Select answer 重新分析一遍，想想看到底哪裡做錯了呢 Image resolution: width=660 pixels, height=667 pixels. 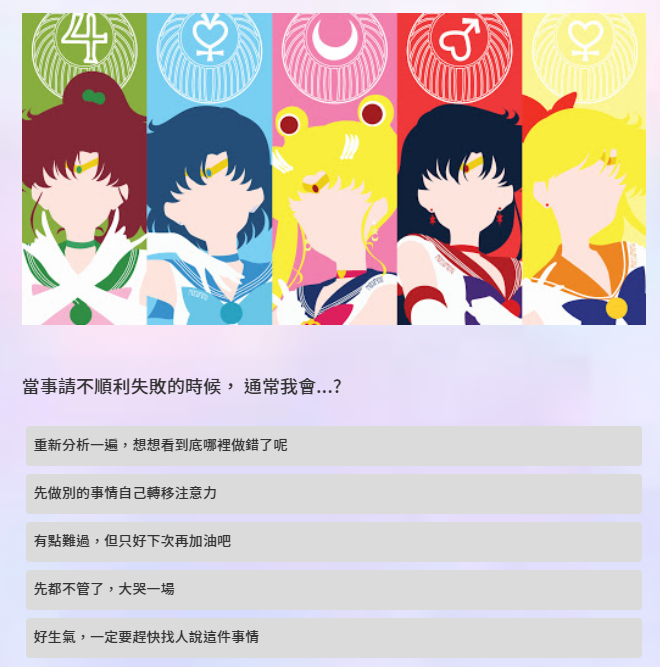point(333,445)
